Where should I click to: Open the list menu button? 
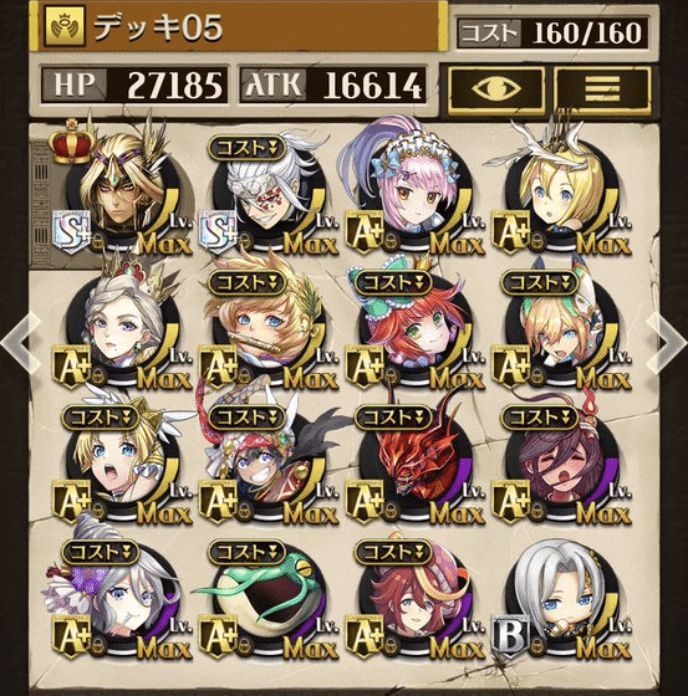602,89
